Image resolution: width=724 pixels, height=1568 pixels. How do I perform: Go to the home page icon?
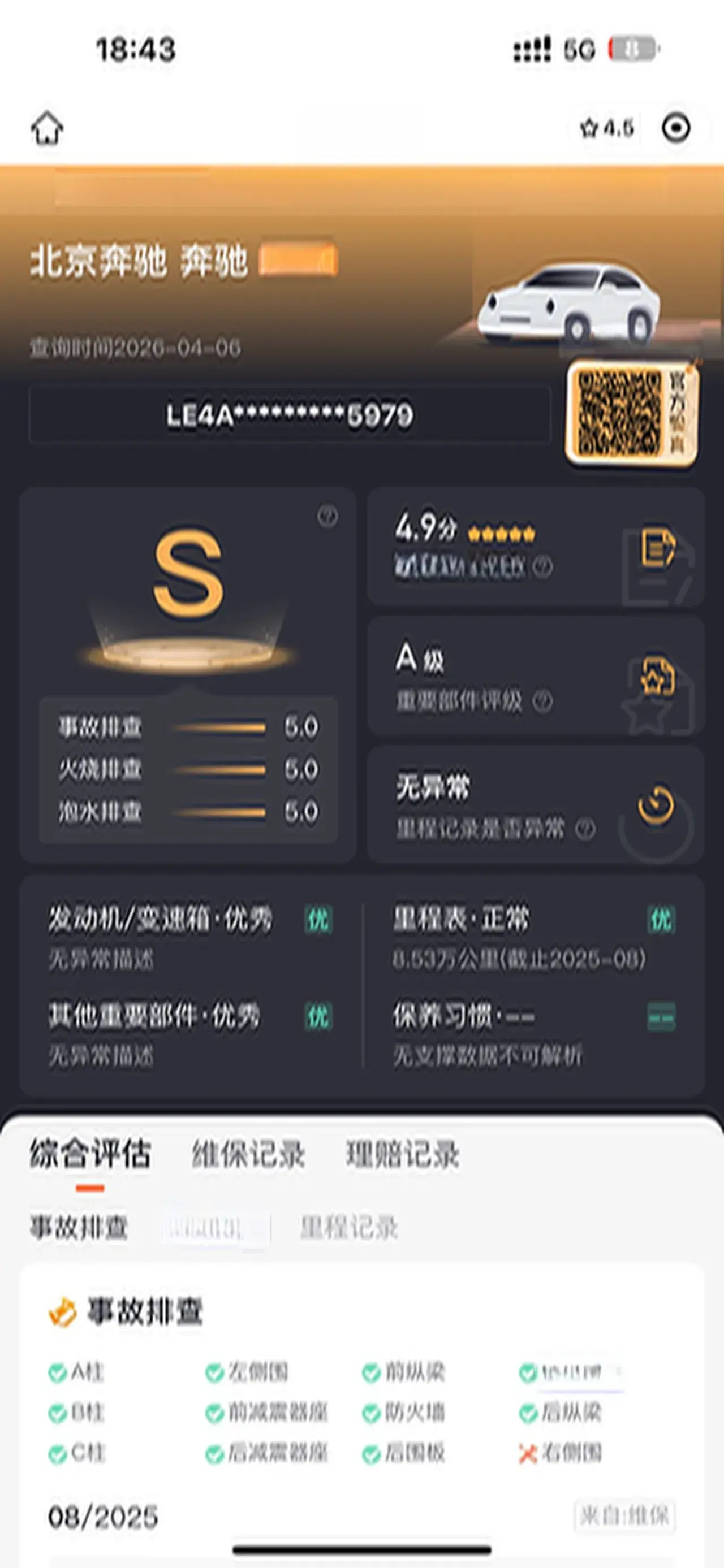click(x=47, y=128)
